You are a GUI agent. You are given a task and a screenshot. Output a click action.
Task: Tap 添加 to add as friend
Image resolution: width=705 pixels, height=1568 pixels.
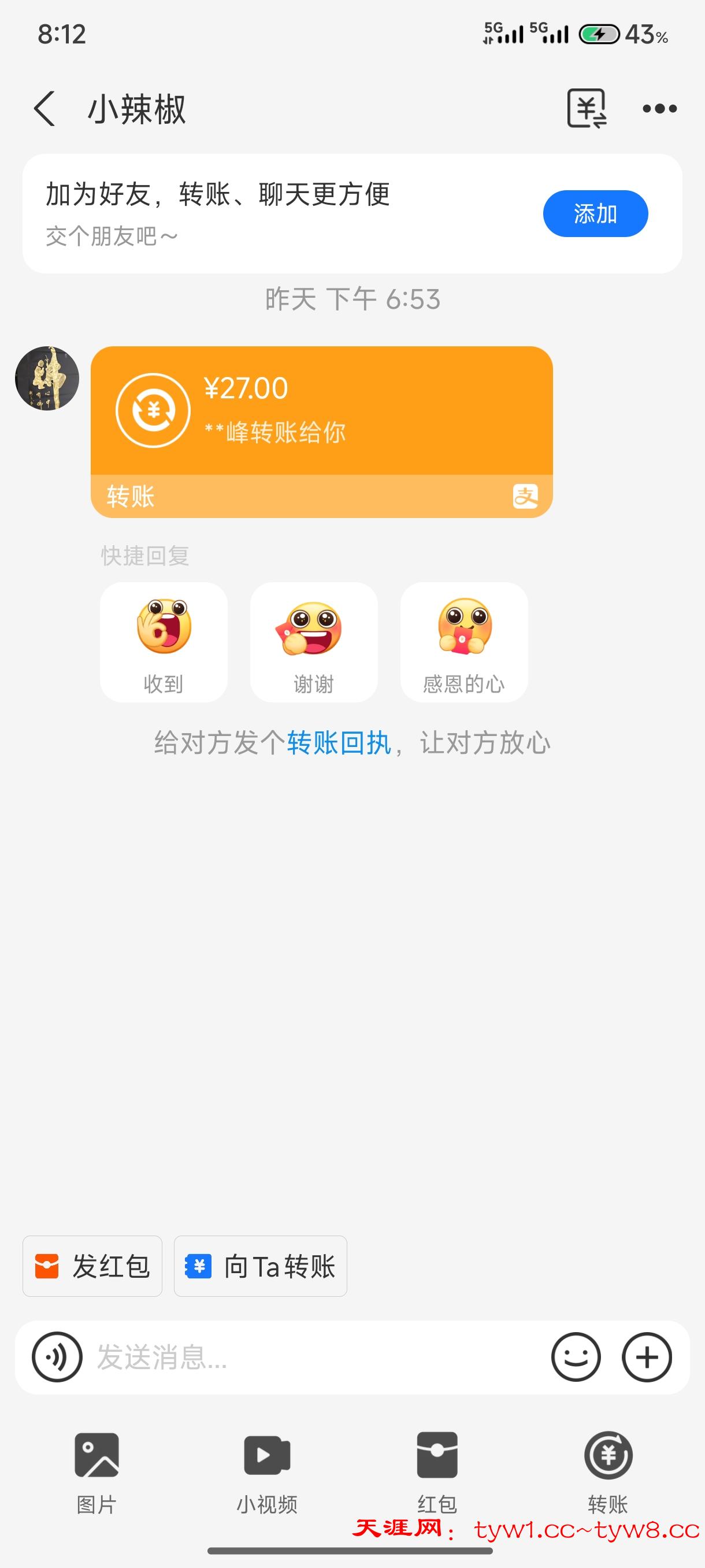tap(595, 214)
